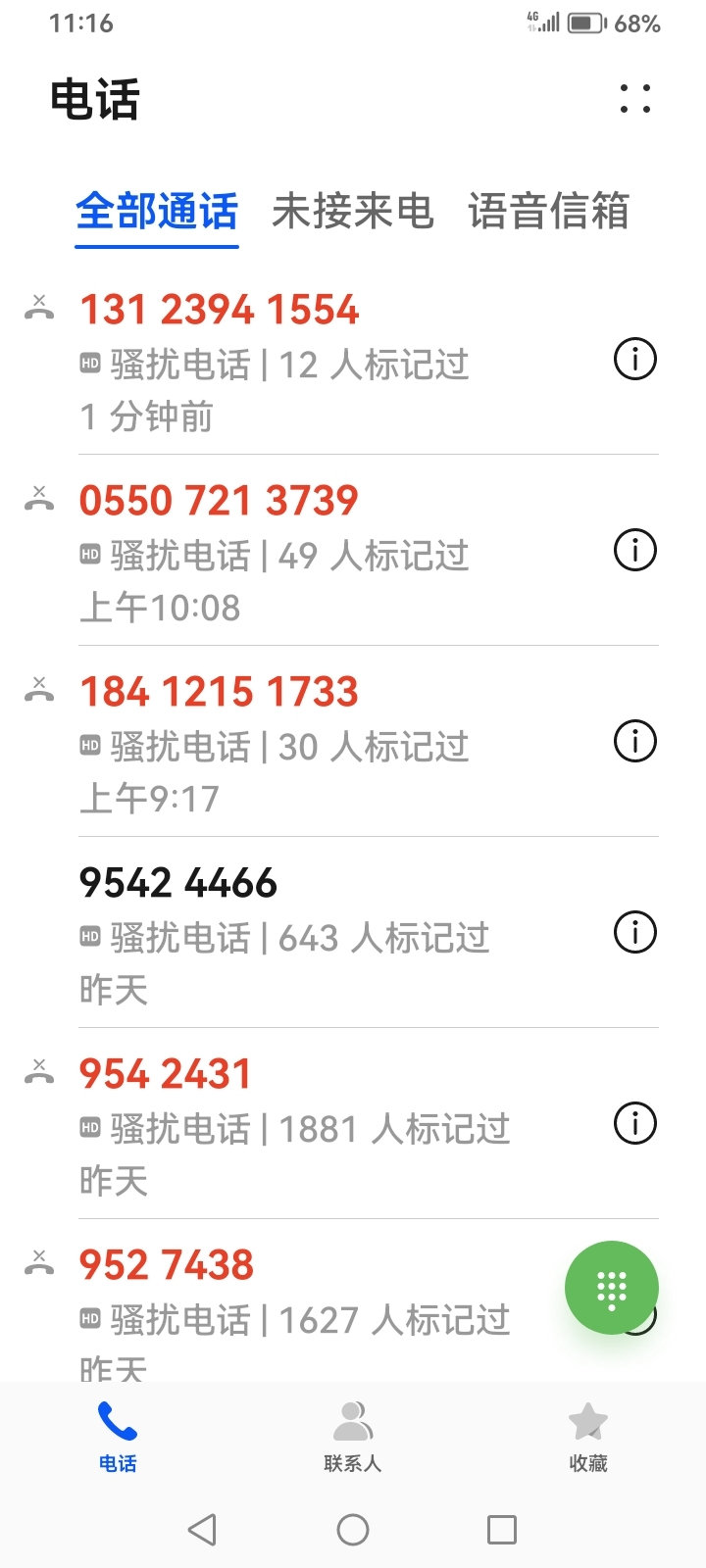The height and width of the screenshot is (1568, 706).
Task: Open info icon for 9542 4466
Action: point(635,932)
